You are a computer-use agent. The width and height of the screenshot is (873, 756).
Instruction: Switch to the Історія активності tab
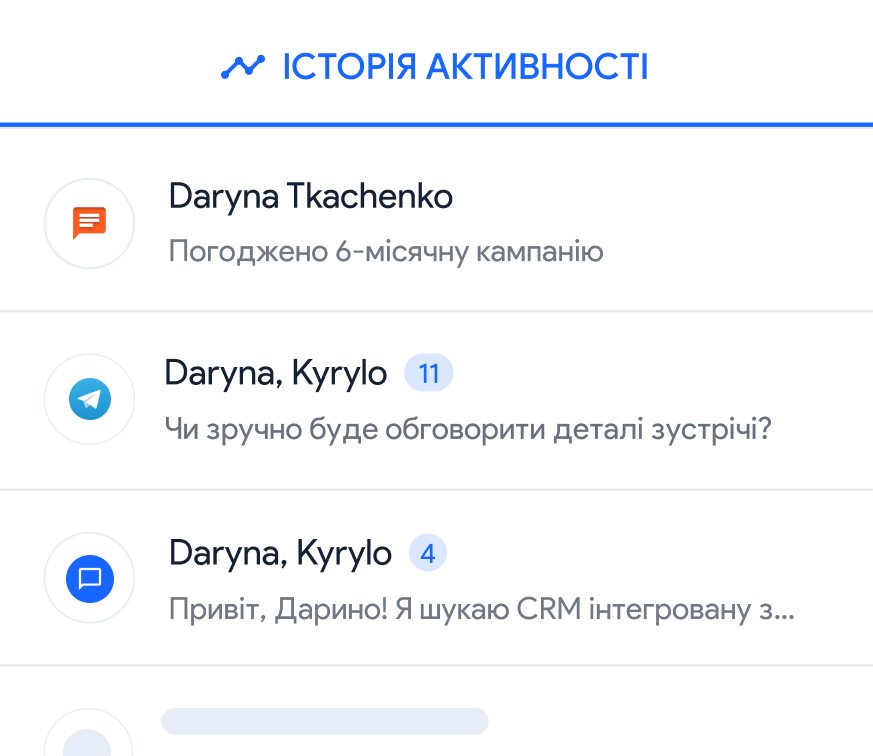[435, 67]
